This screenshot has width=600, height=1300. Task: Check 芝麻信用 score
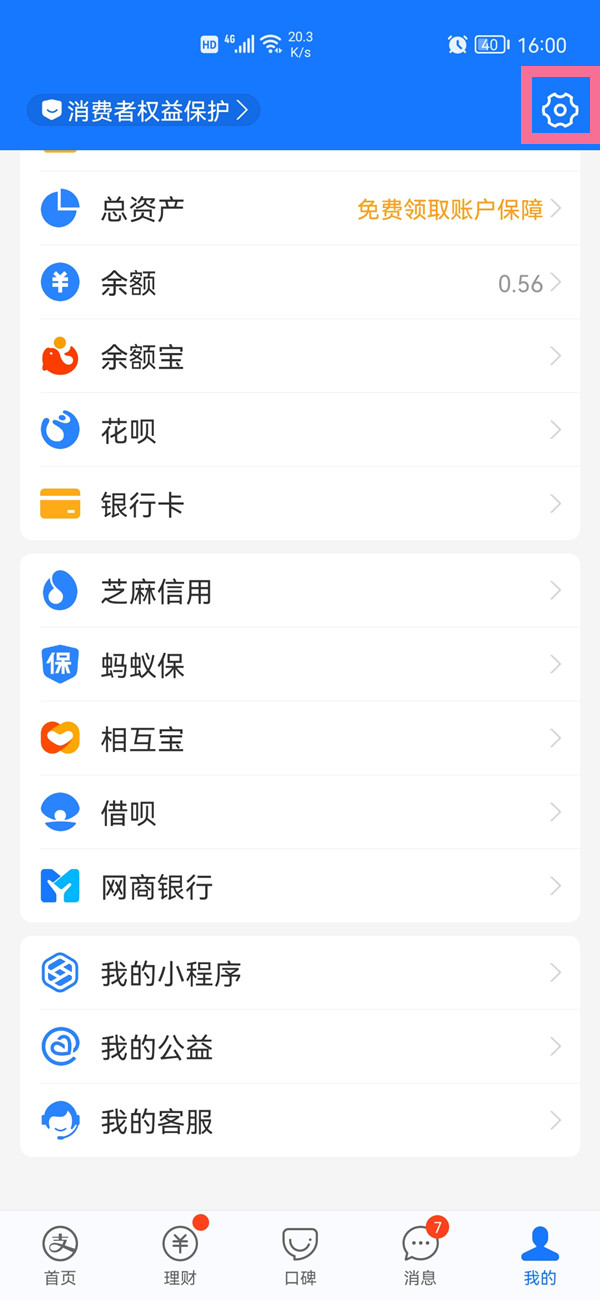pos(300,591)
